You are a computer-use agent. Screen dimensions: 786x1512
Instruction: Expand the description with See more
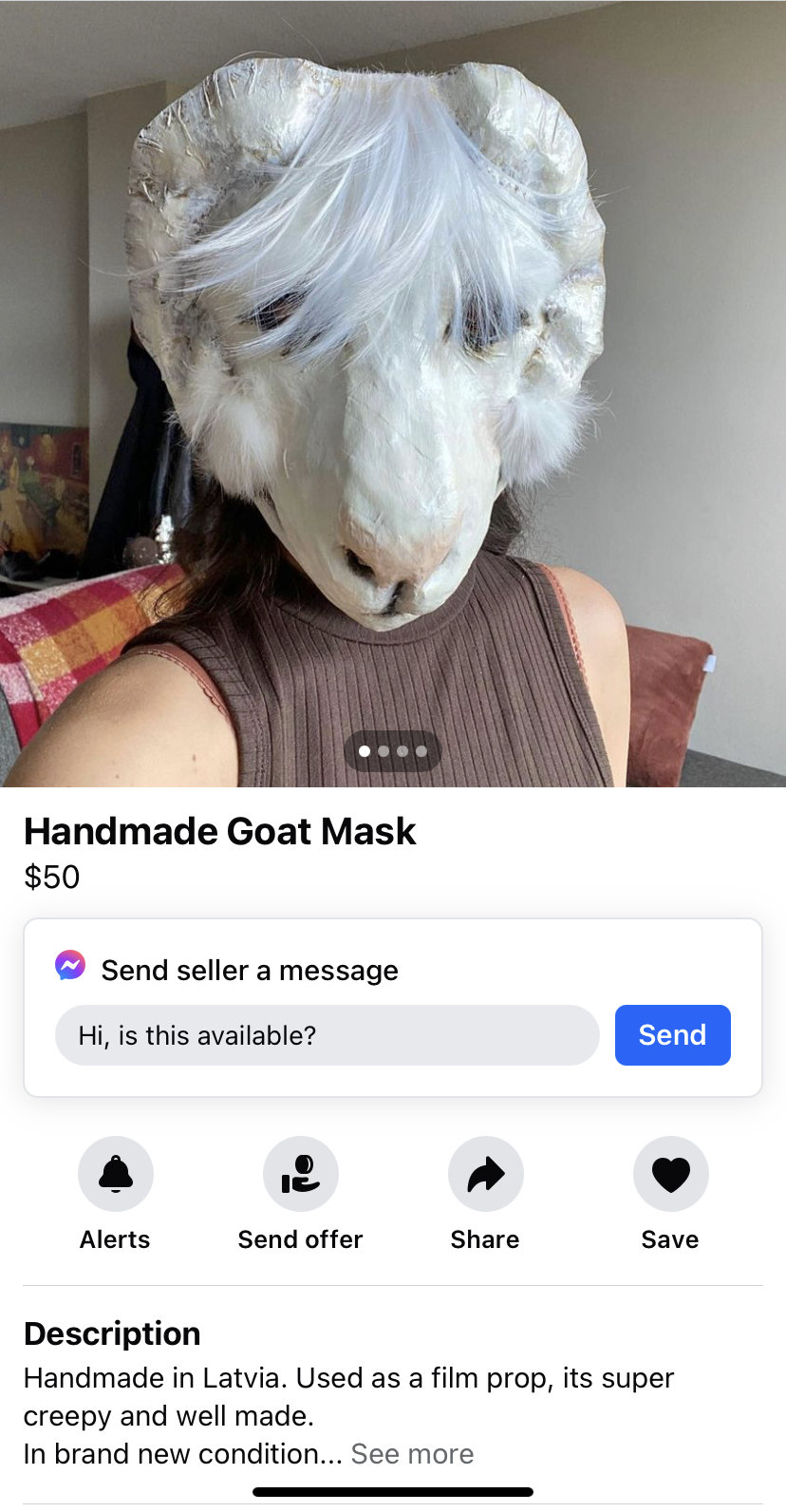[x=412, y=1454]
